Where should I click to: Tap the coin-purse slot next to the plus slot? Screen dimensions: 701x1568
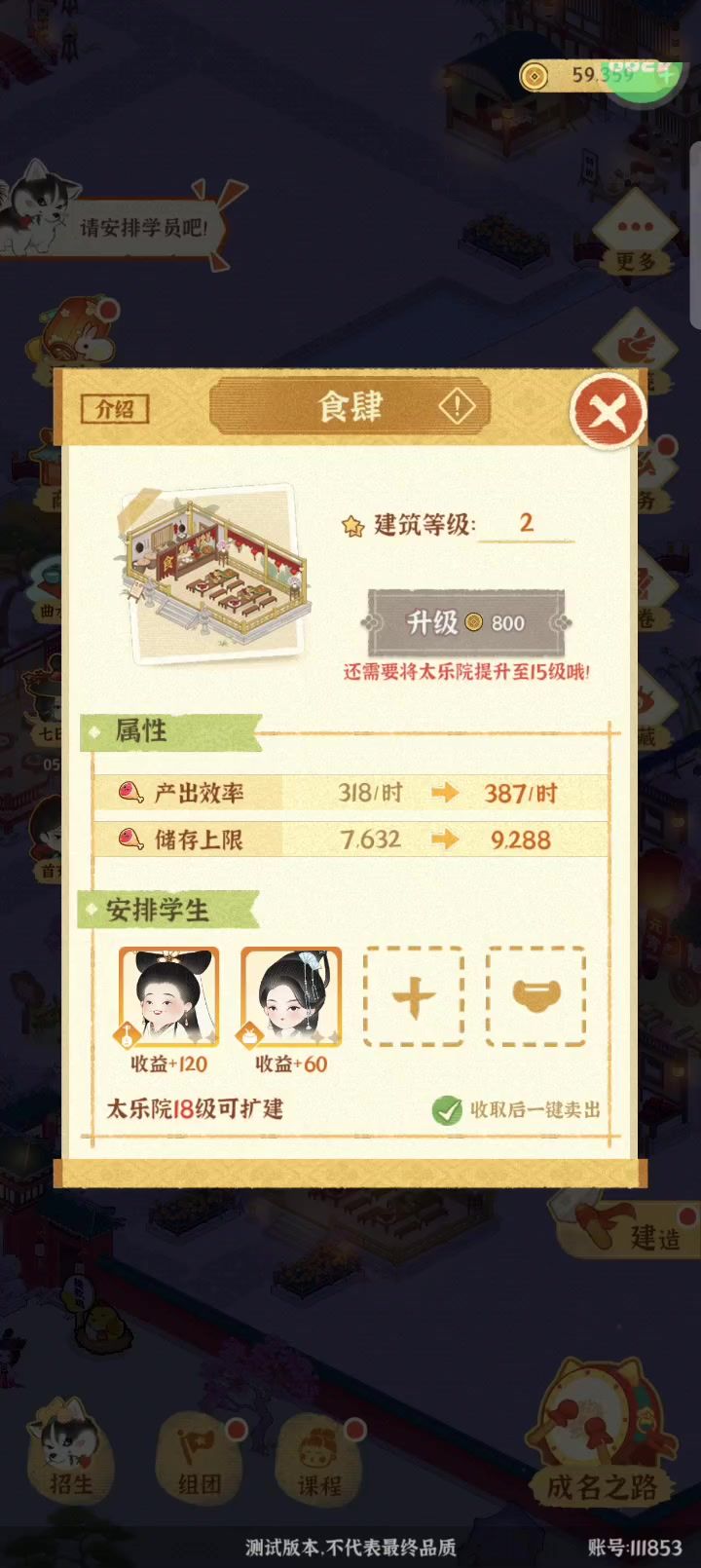tap(535, 997)
